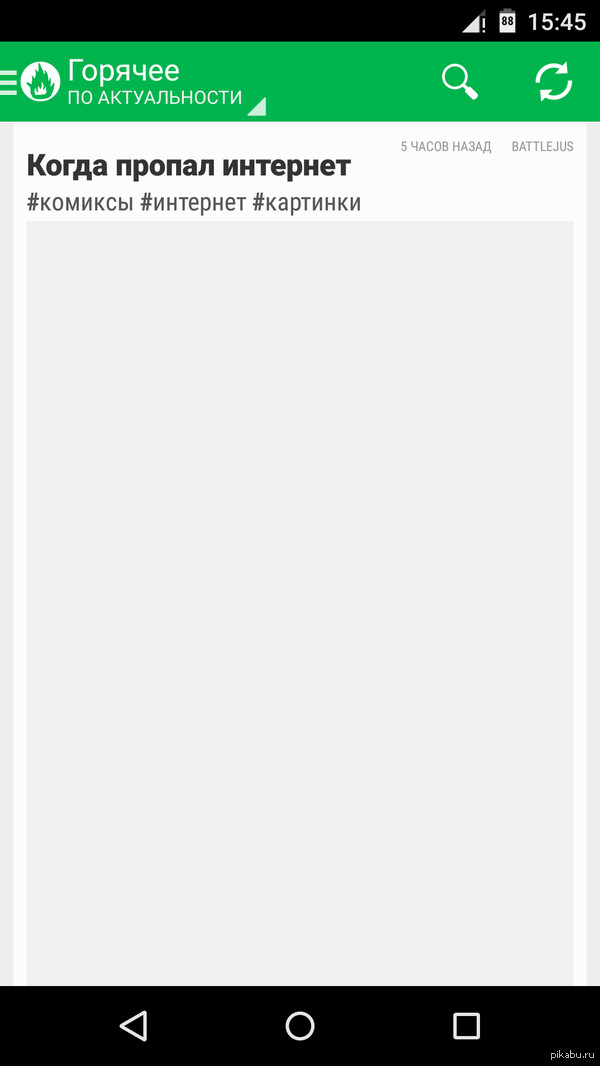Select the #комиксы tag
Viewport: 600px width, 1066px height.
click(80, 203)
